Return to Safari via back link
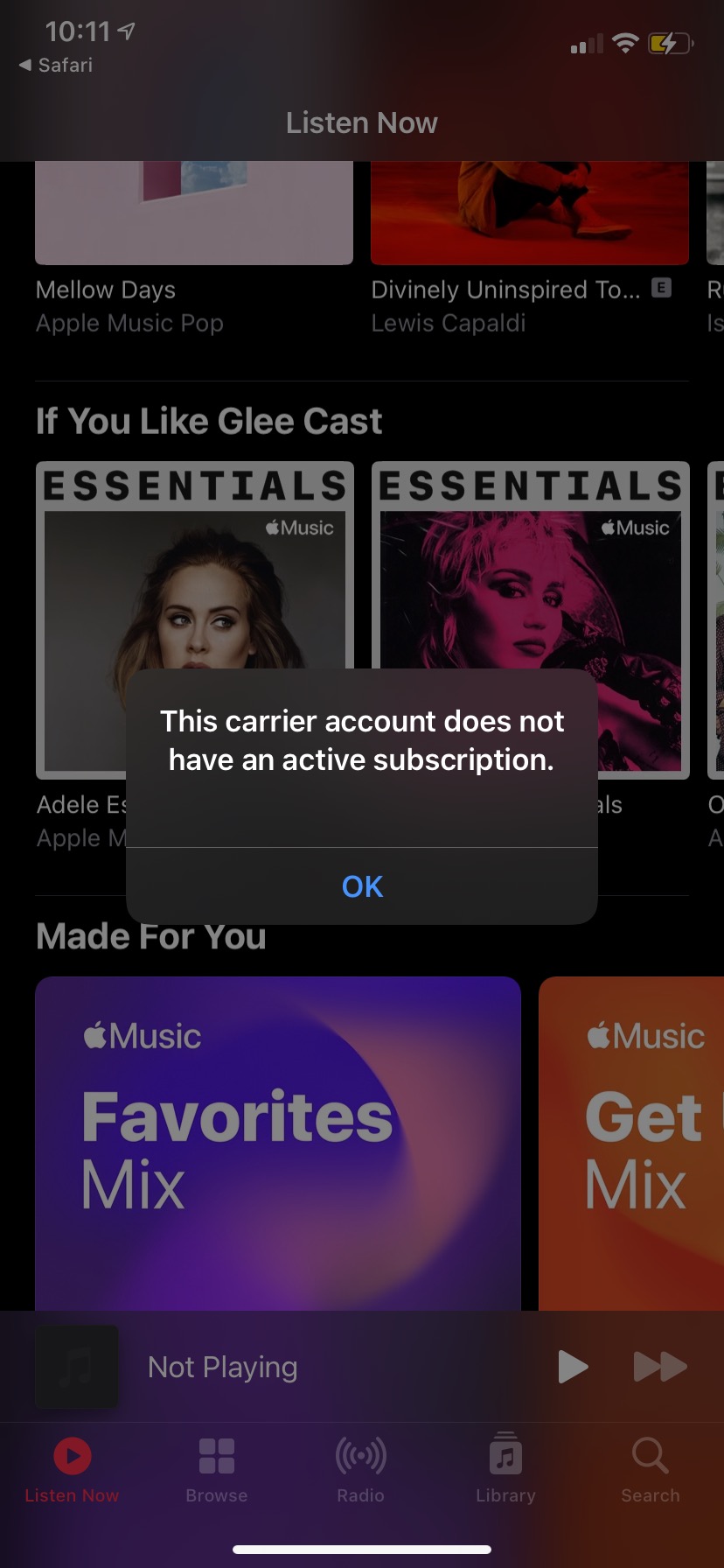724x1568 pixels. click(x=57, y=66)
